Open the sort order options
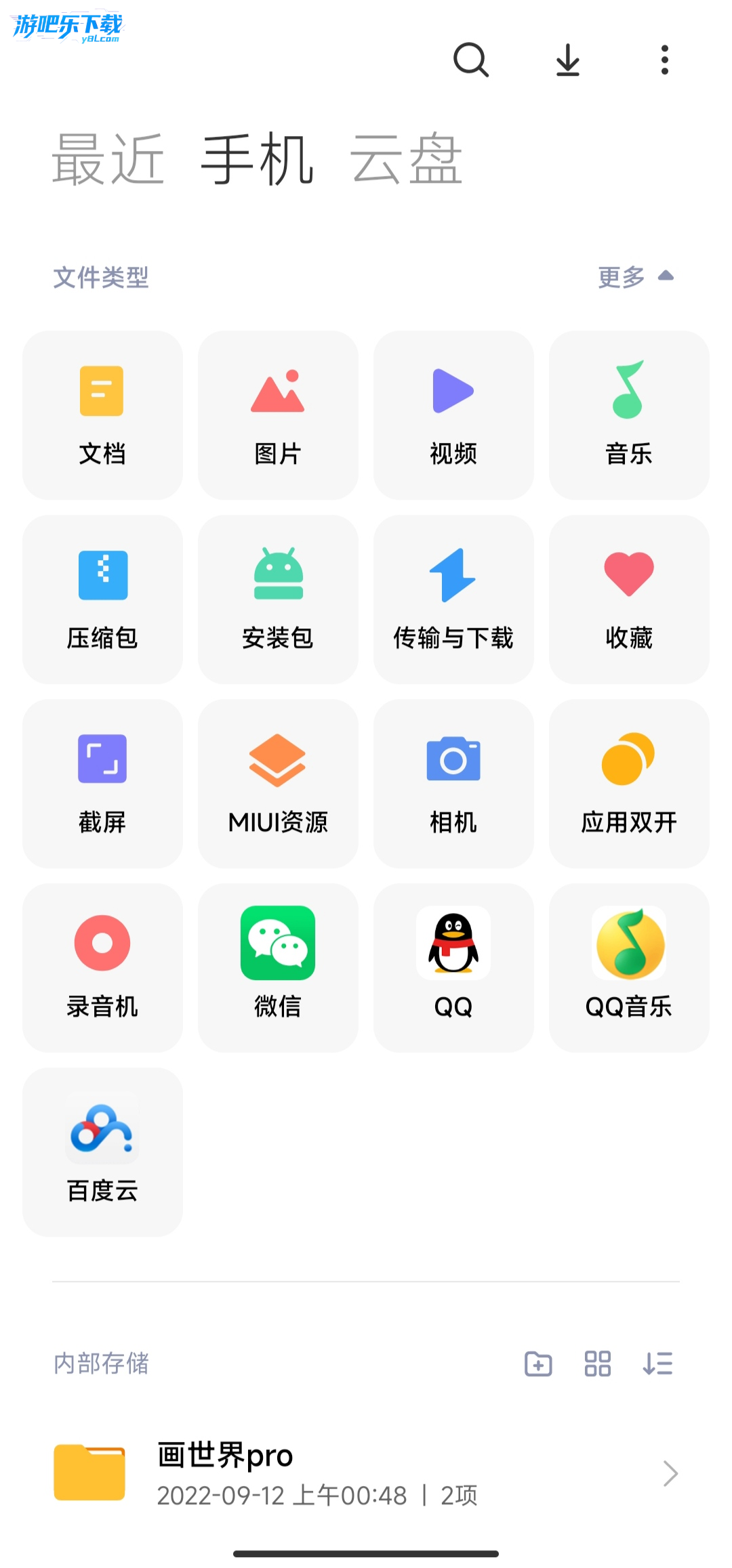This screenshot has height=1568, width=732. point(657,1363)
